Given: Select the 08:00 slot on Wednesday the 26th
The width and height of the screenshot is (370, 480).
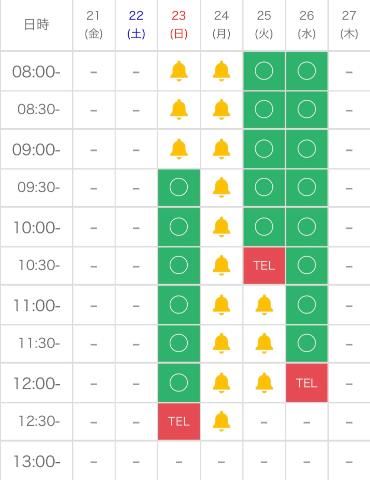Looking at the screenshot, I should click(307, 71).
